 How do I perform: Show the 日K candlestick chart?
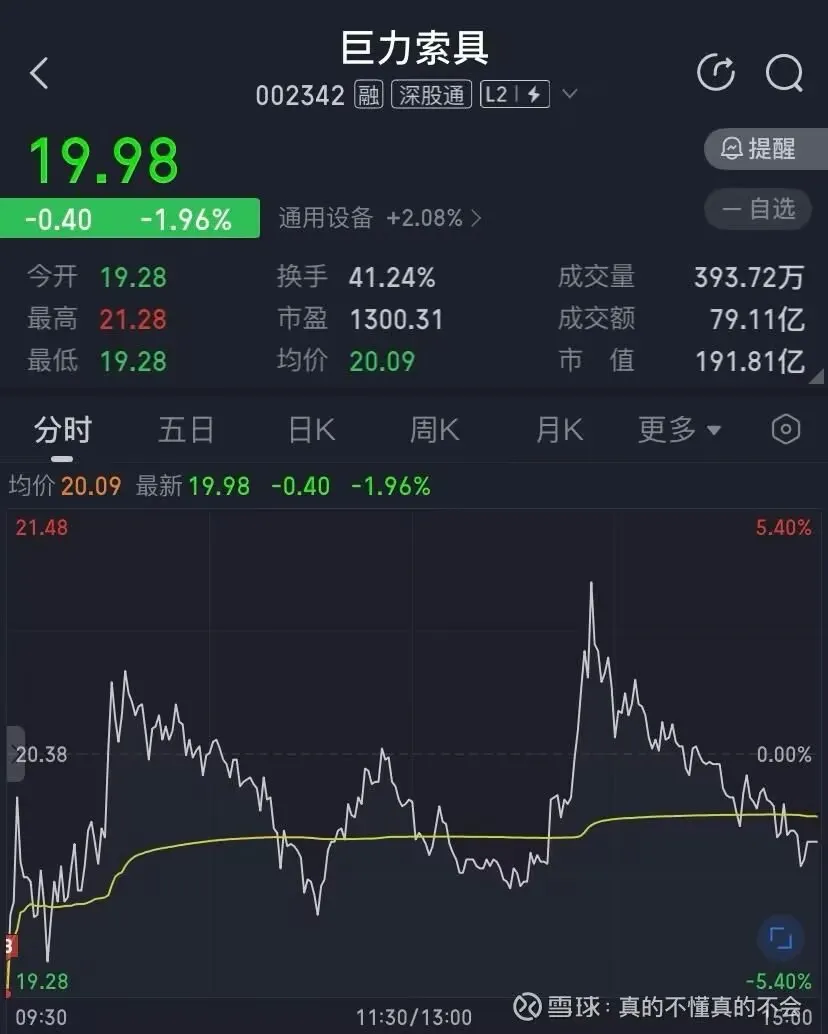tap(311, 430)
